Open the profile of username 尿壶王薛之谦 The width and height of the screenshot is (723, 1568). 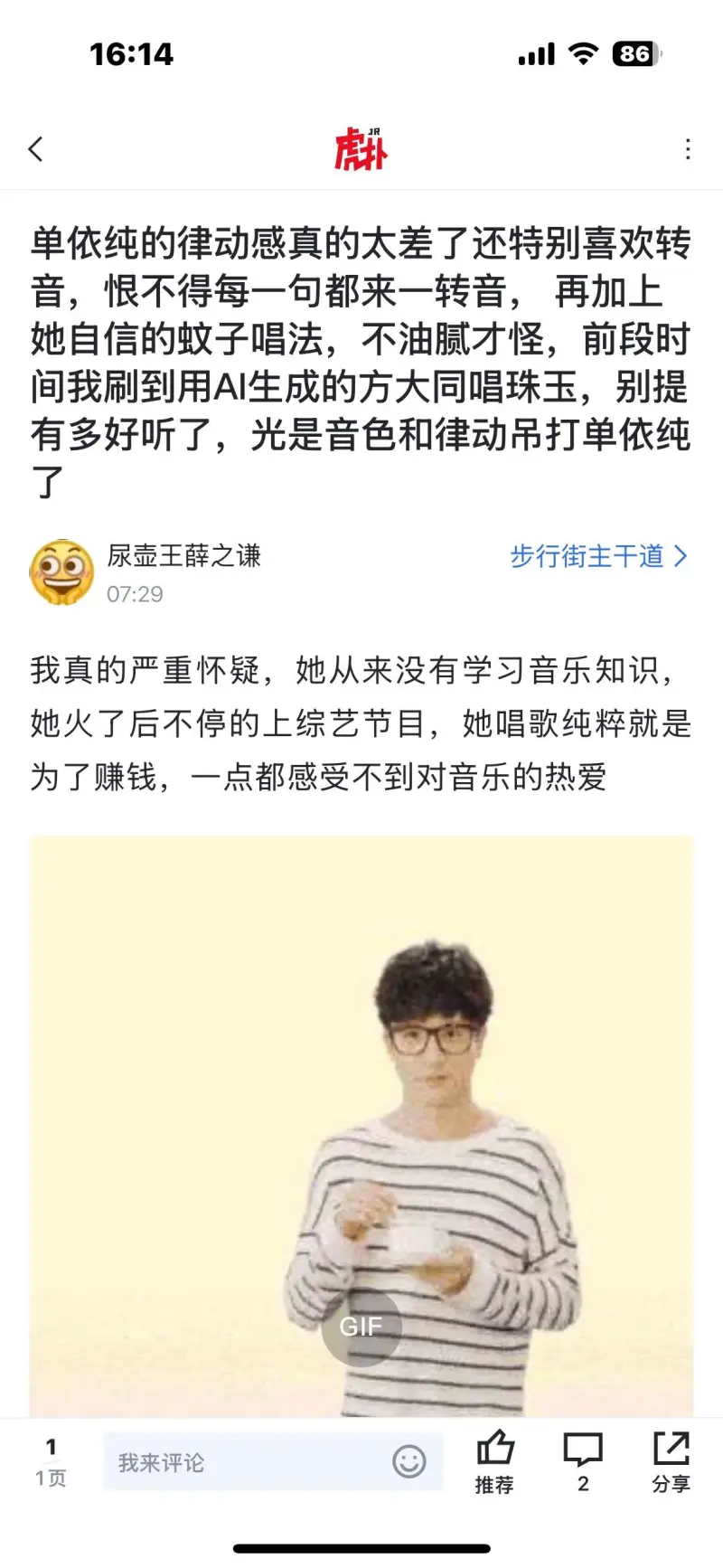coord(183,555)
